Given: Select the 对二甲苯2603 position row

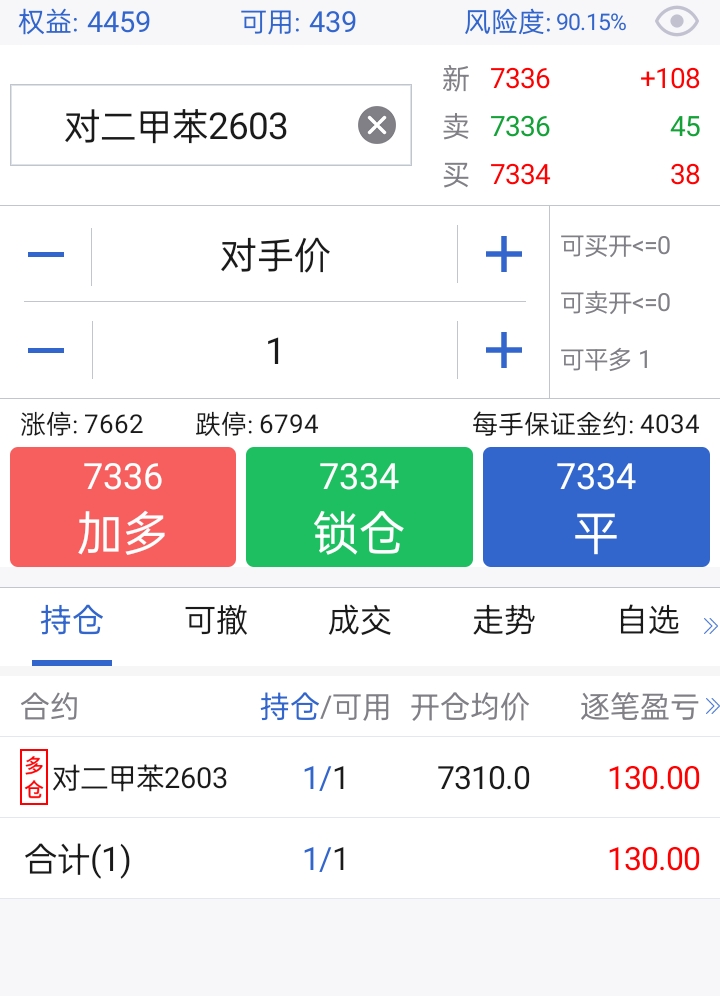Looking at the screenshot, I should 360,778.
